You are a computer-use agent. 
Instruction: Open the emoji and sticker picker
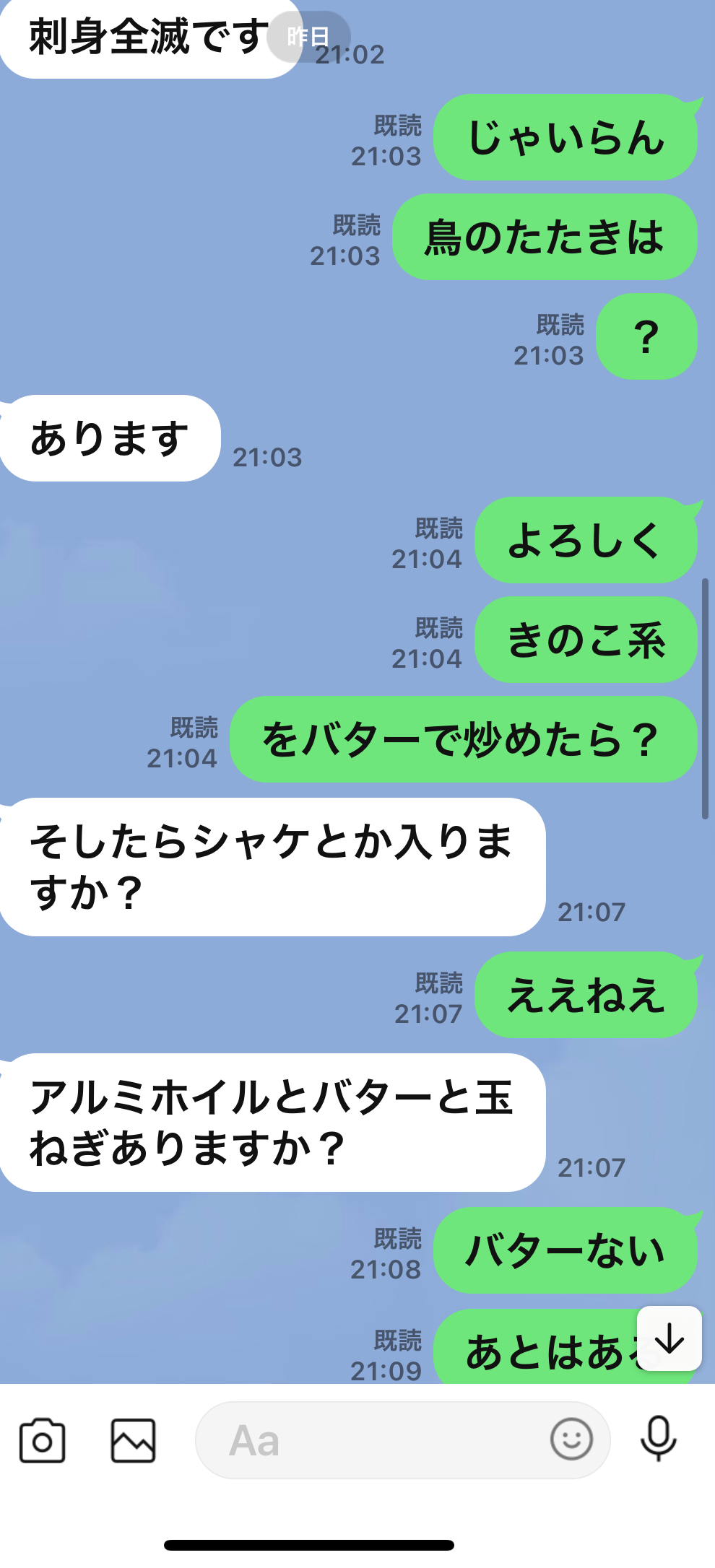click(571, 1441)
